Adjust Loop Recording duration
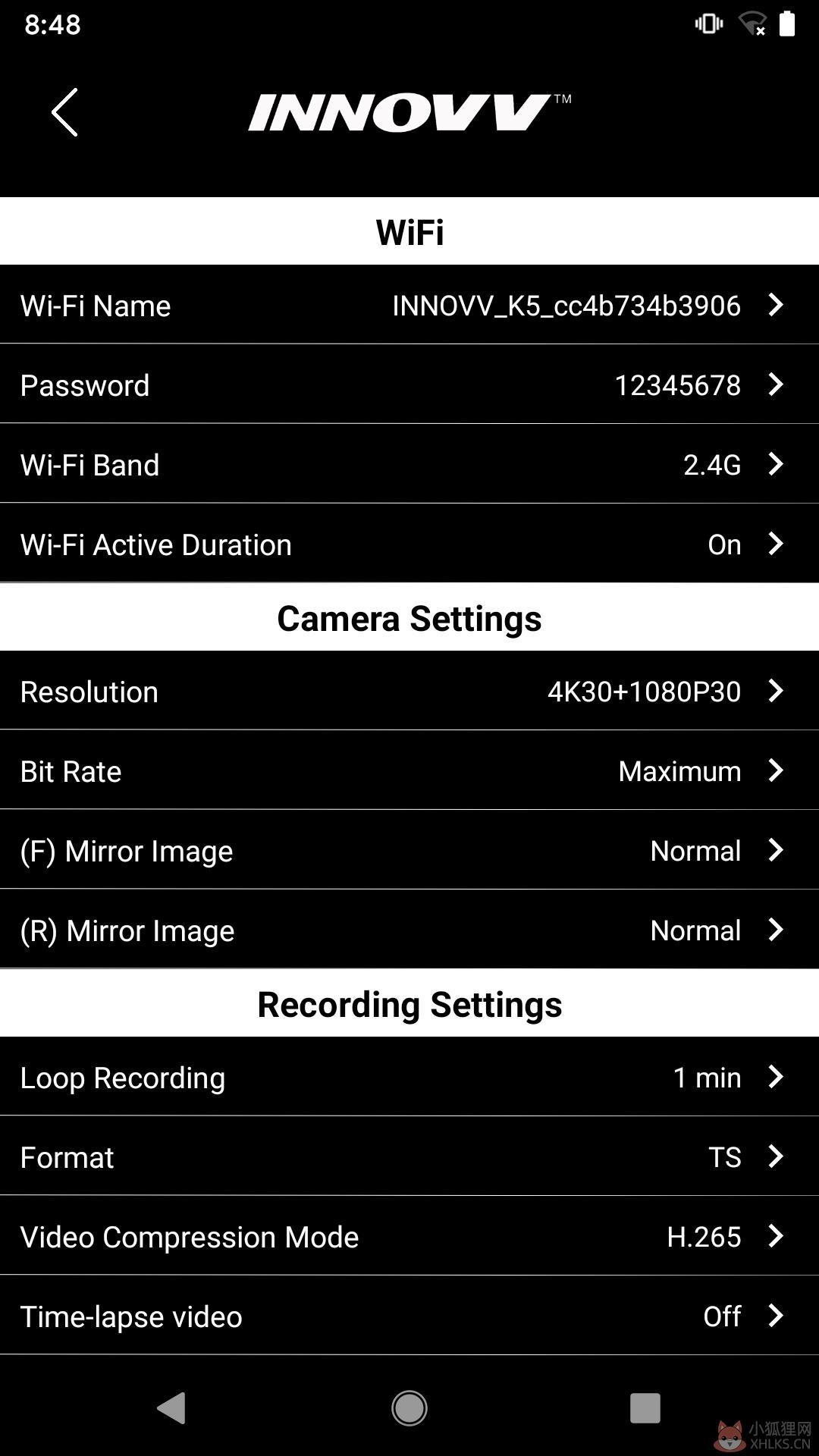Viewport: 819px width, 1456px height. (x=409, y=1077)
